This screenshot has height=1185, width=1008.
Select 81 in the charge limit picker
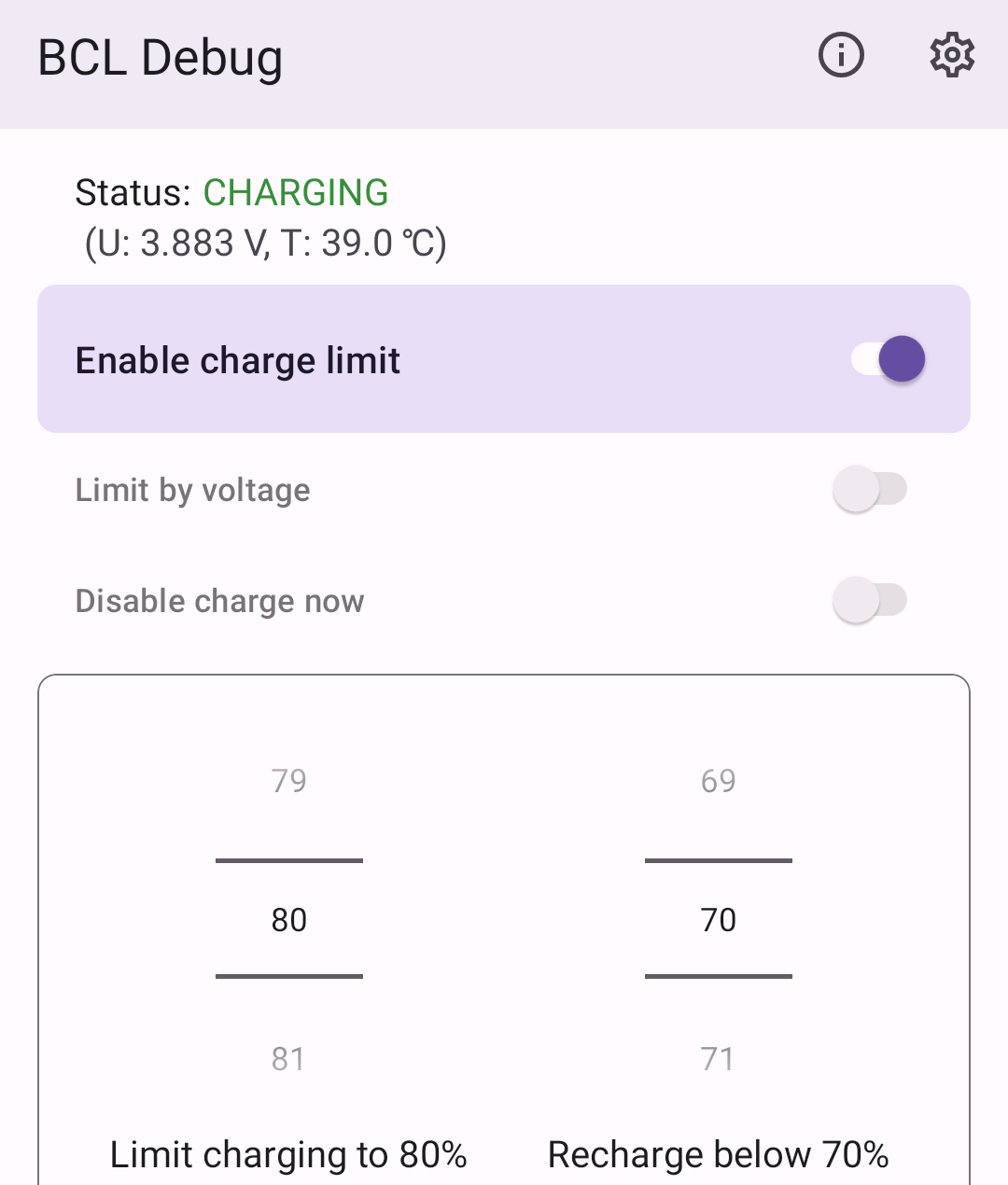(x=289, y=1057)
